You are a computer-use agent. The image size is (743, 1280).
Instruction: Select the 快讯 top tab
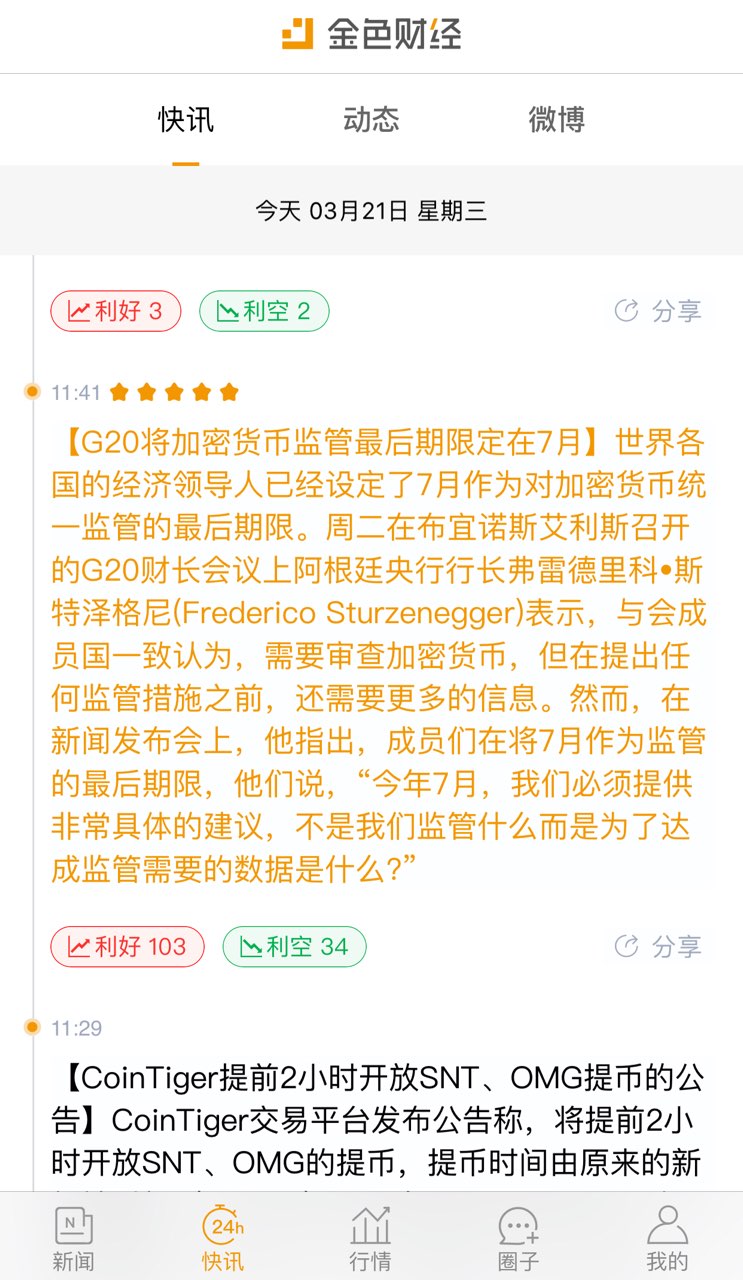pos(186,120)
